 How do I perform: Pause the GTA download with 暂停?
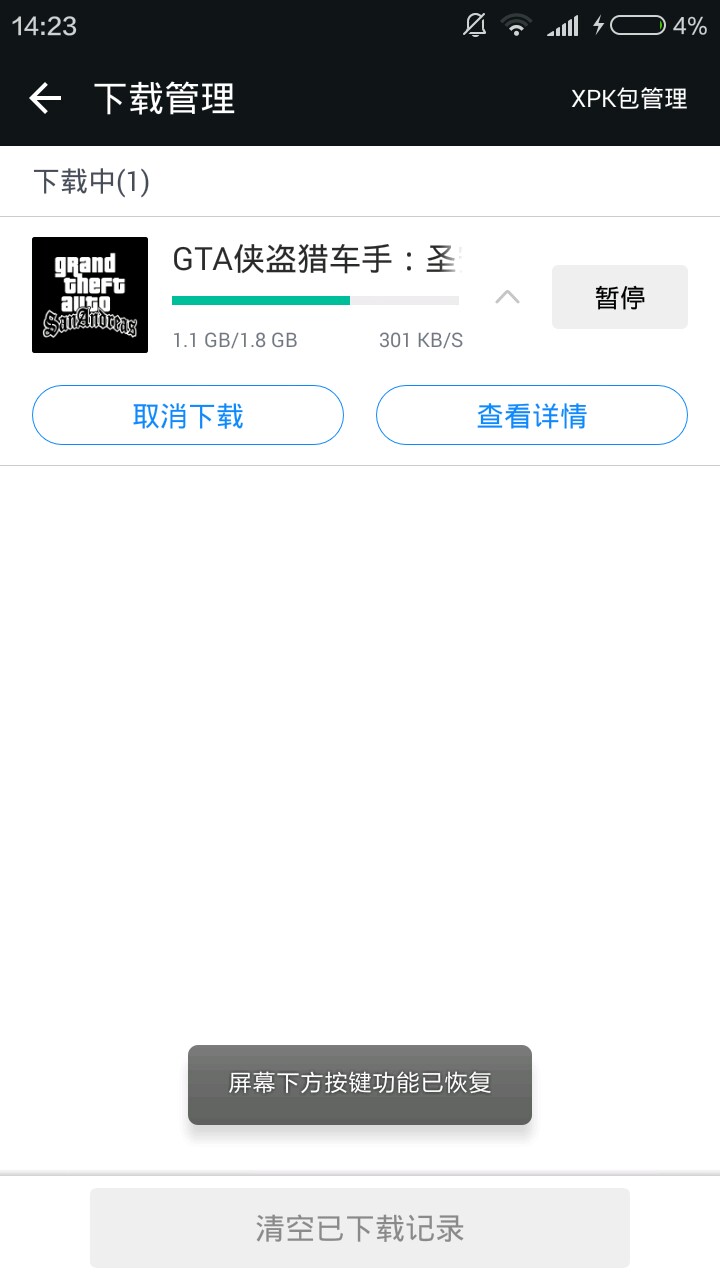pos(619,297)
